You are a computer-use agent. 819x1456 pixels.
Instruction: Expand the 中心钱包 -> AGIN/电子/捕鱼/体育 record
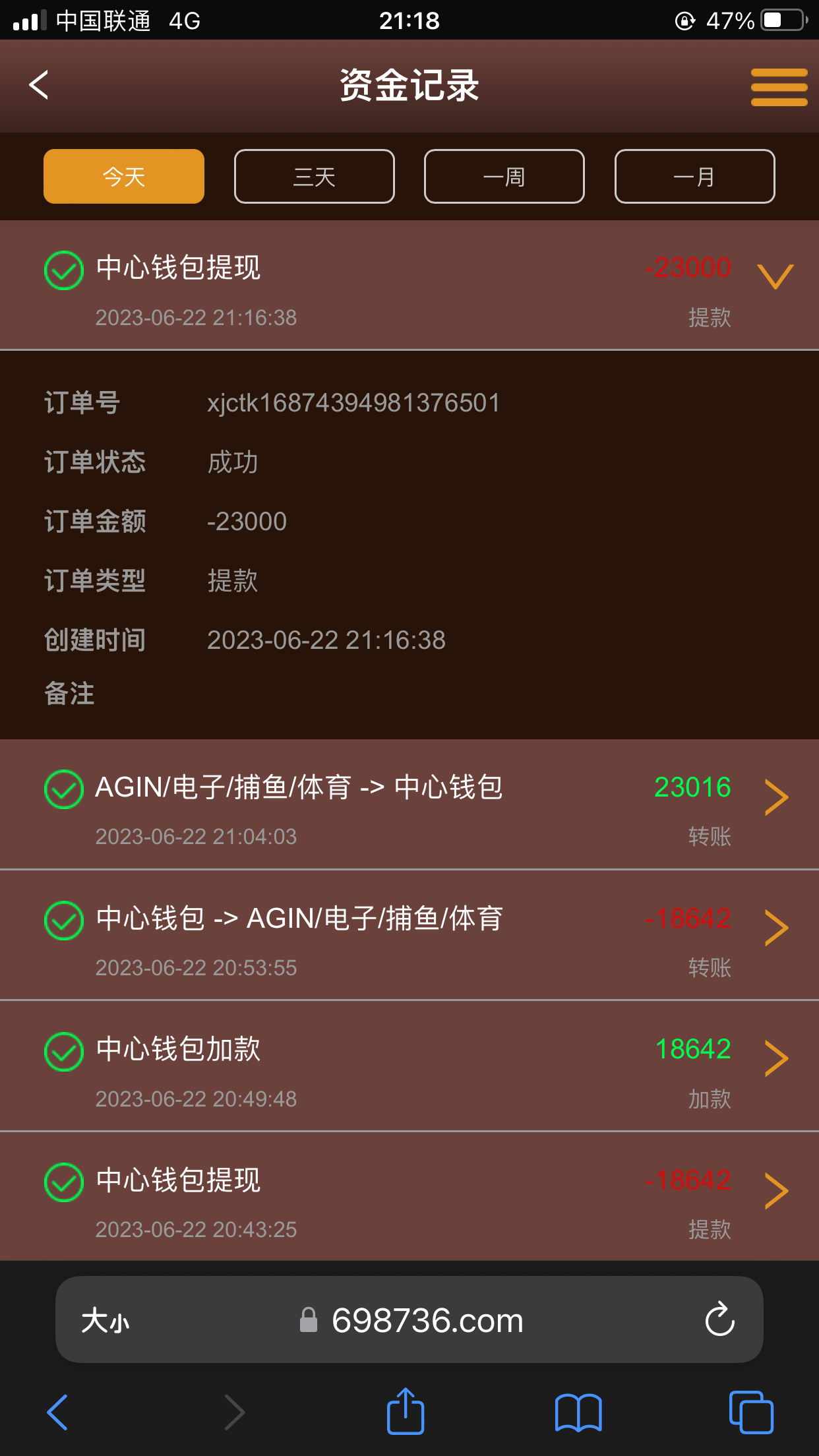pos(776,928)
